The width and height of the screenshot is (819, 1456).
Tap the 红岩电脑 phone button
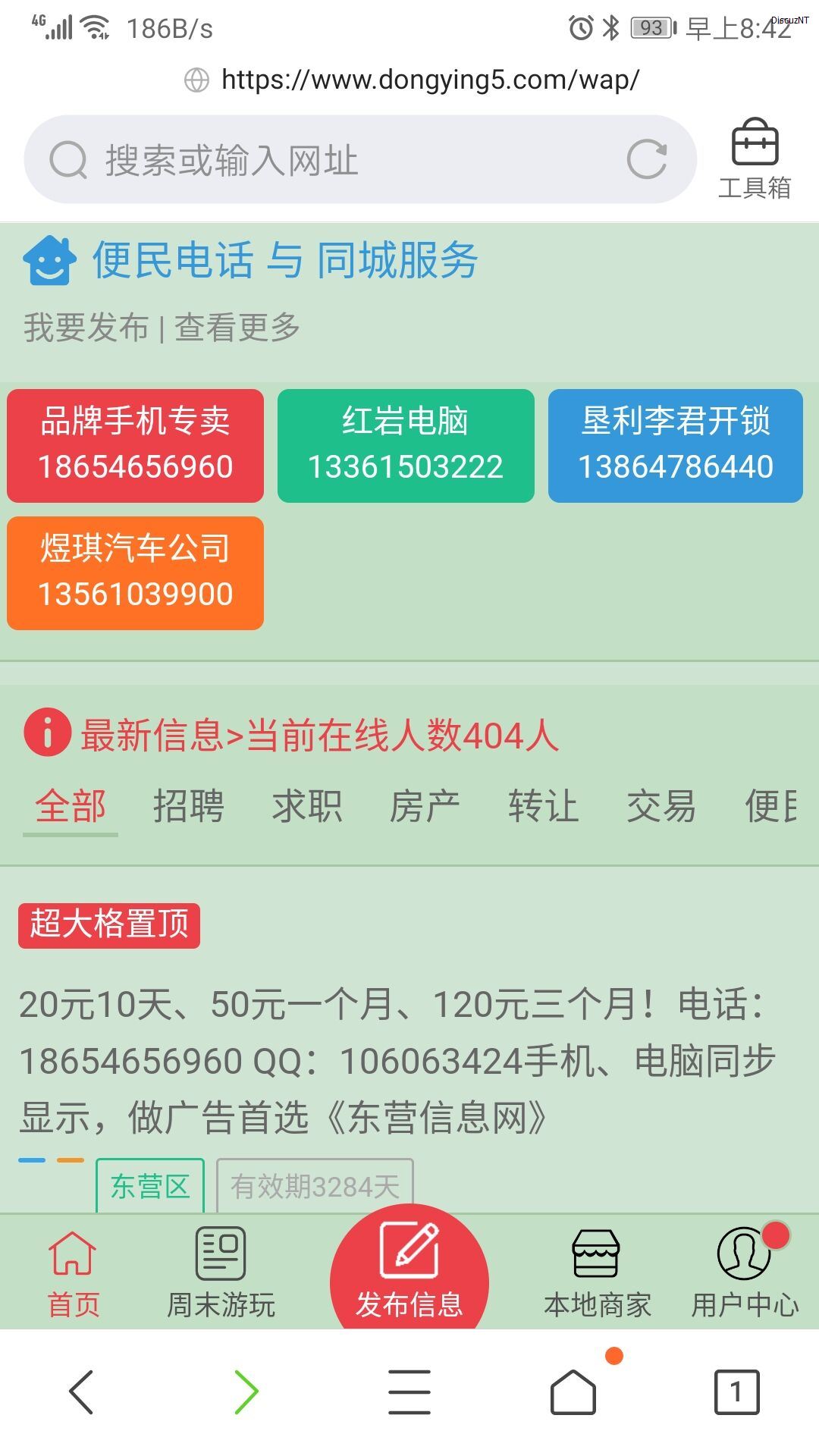click(x=406, y=445)
